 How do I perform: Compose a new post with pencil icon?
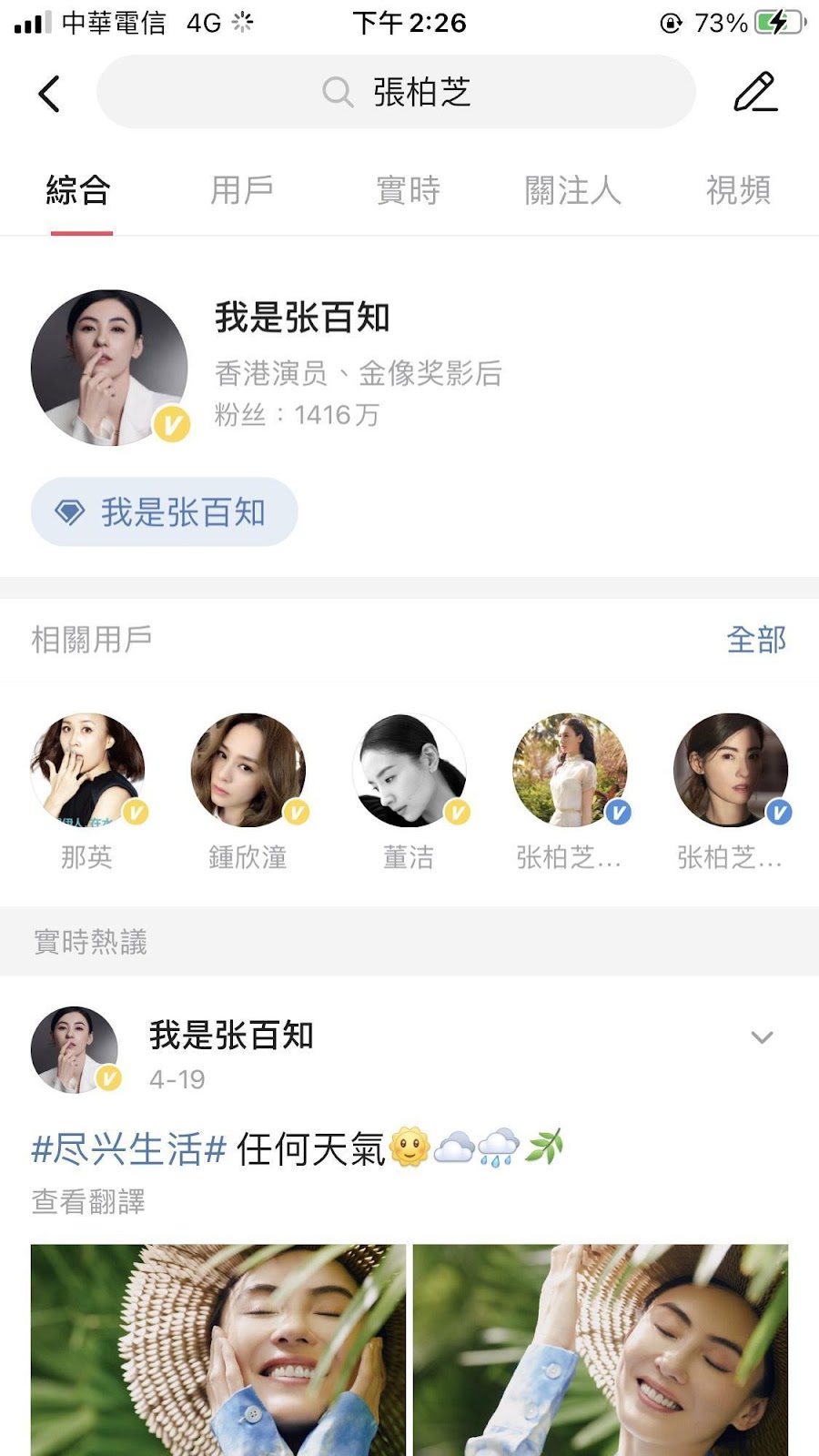pyautogui.click(x=755, y=93)
